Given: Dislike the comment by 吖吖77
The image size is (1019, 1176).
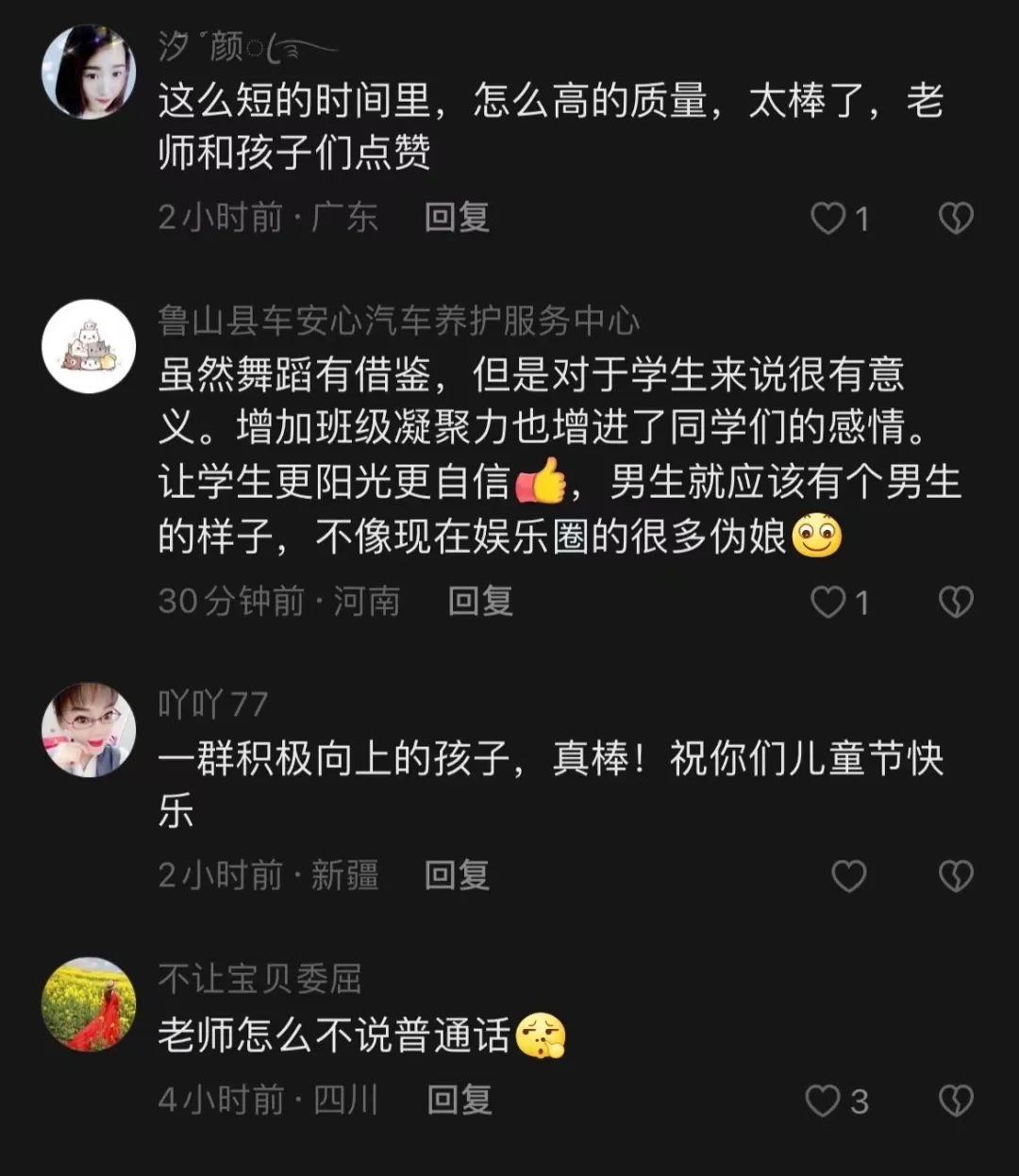Looking at the screenshot, I should (x=956, y=876).
